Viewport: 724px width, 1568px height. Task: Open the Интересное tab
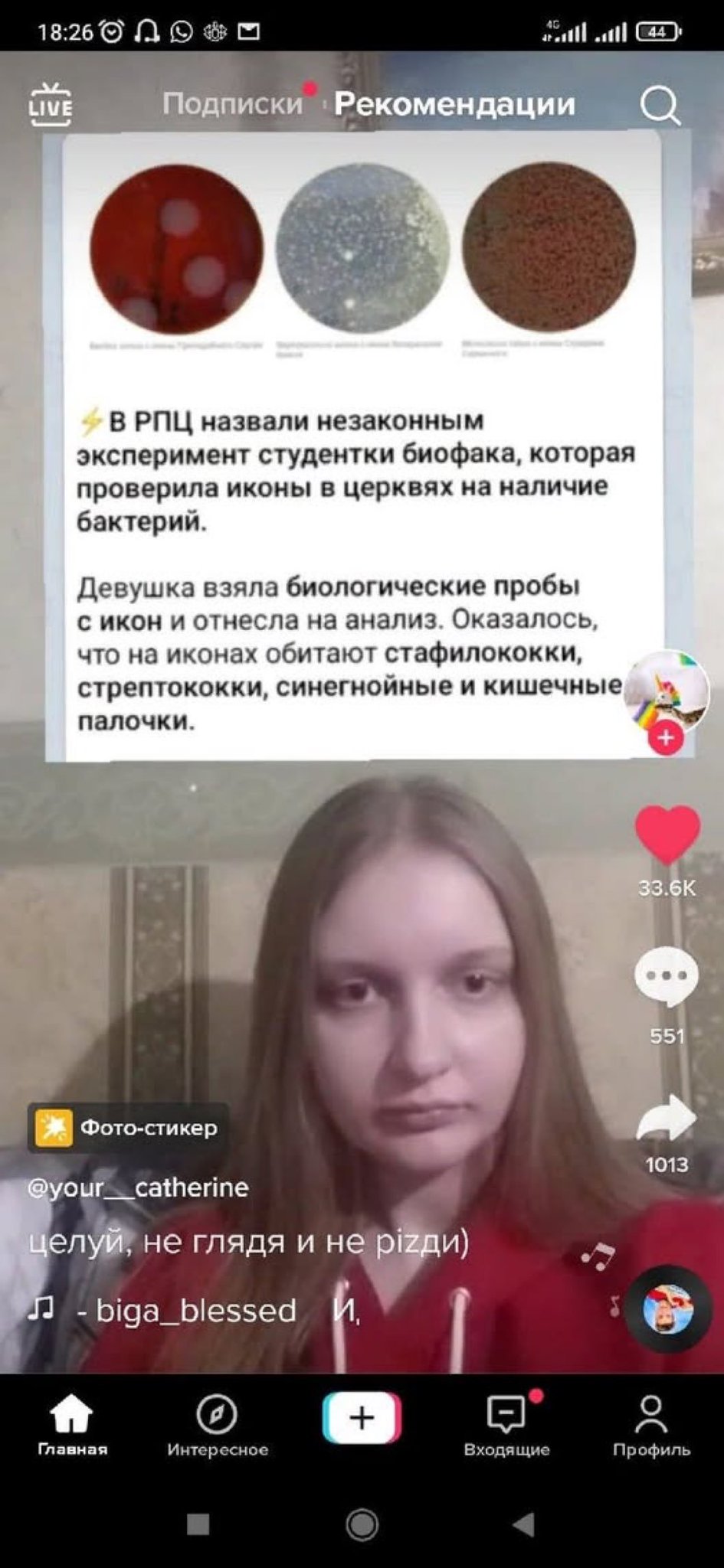[217, 1424]
